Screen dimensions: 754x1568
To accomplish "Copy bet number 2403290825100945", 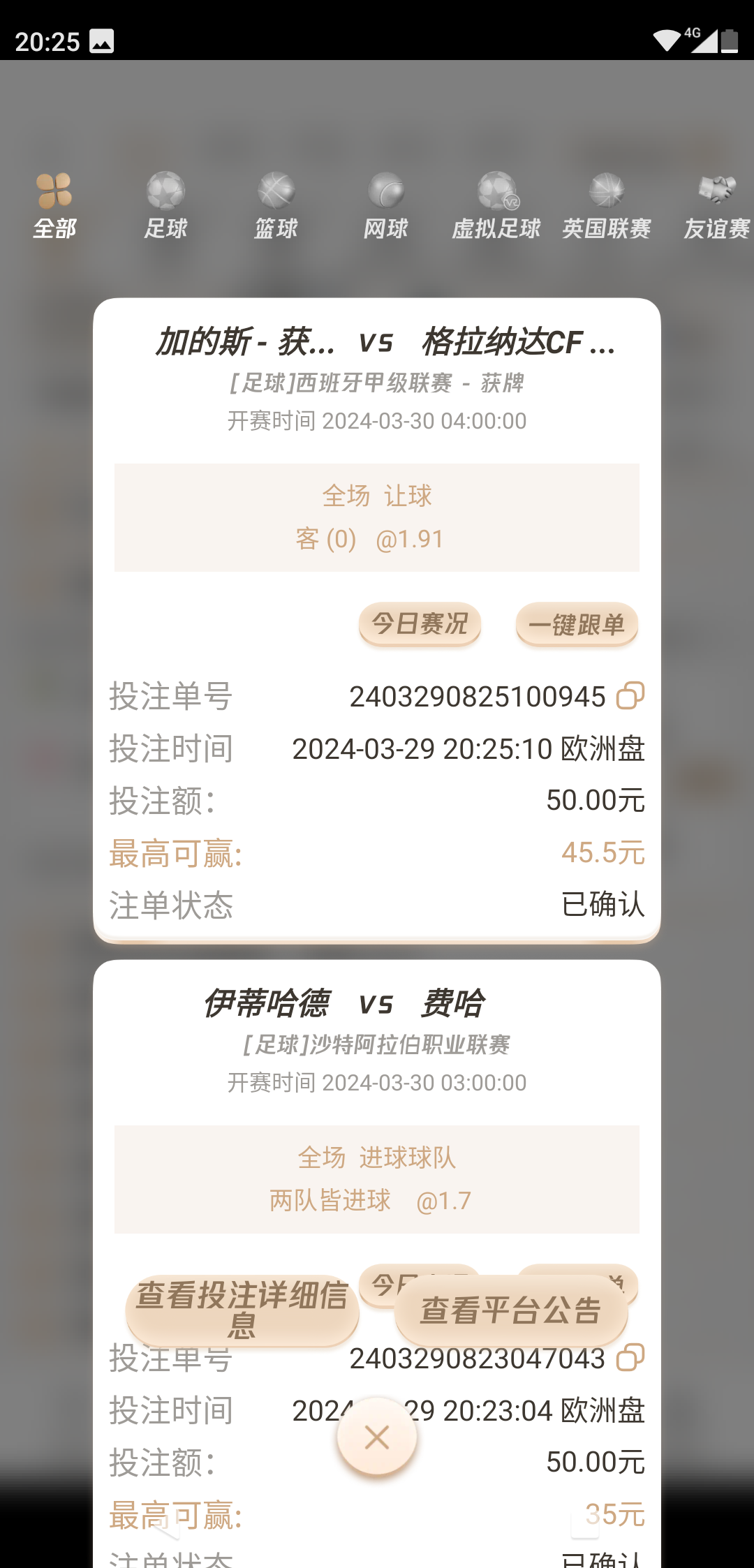I will point(630,695).
